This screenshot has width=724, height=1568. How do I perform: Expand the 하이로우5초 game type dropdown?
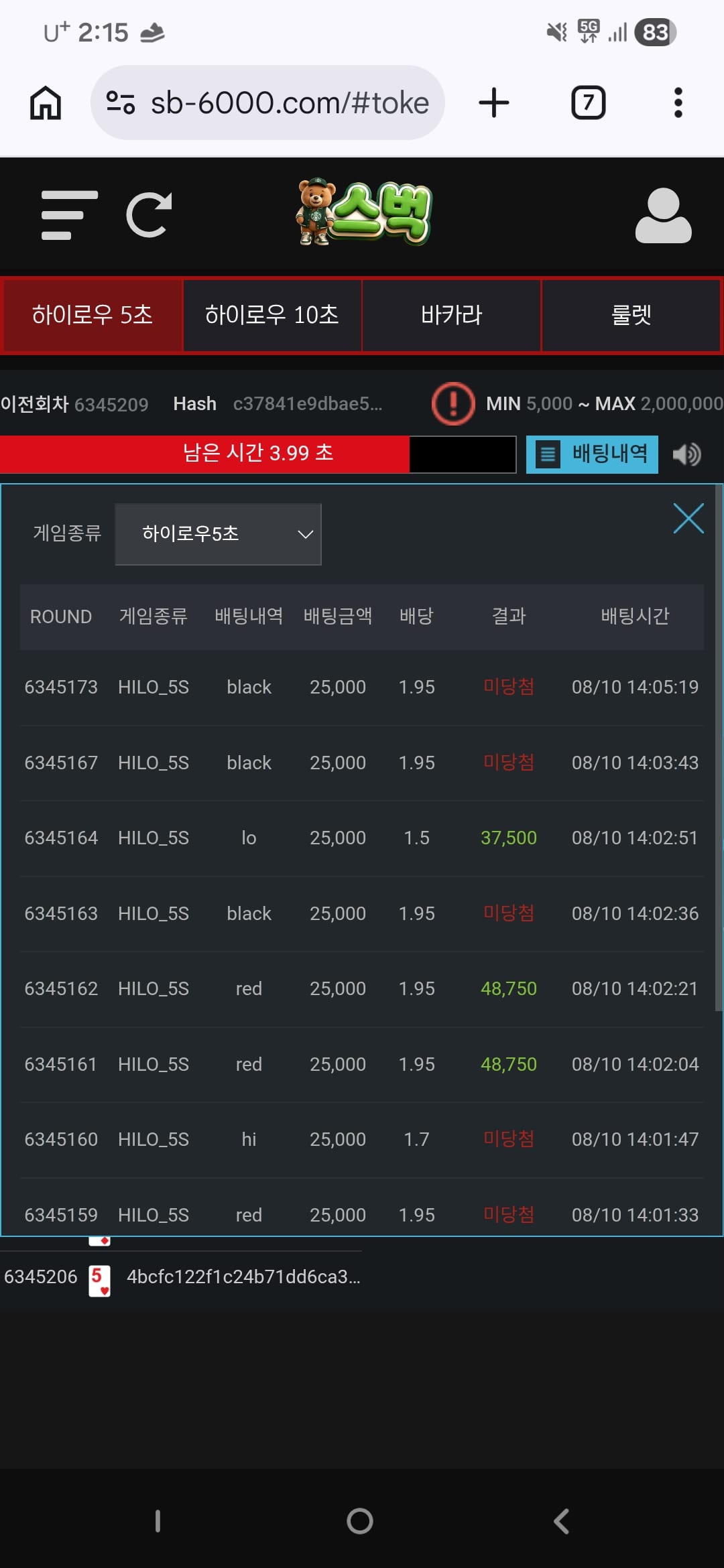218,534
